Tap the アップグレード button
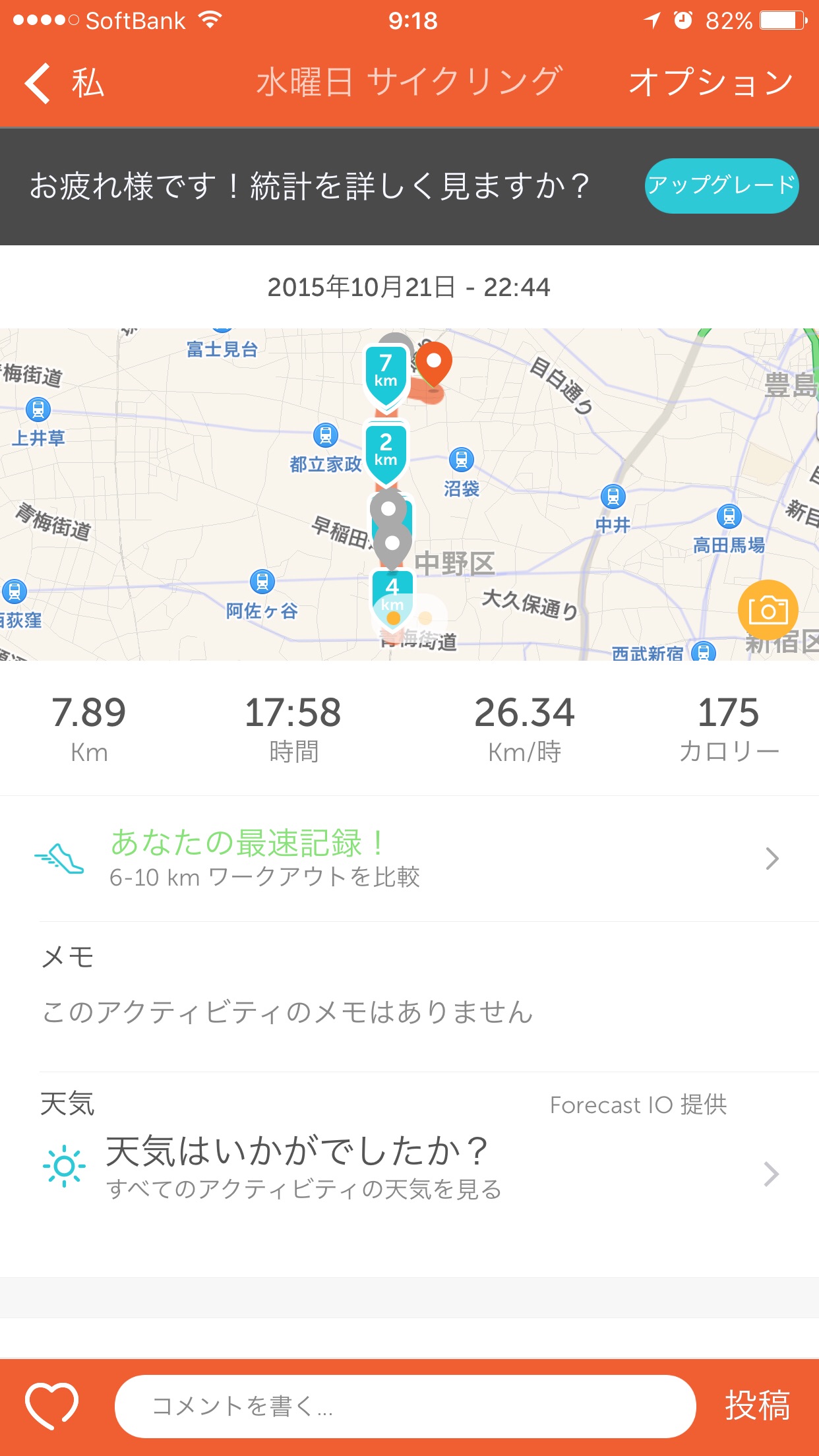 (x=721, y=186)
